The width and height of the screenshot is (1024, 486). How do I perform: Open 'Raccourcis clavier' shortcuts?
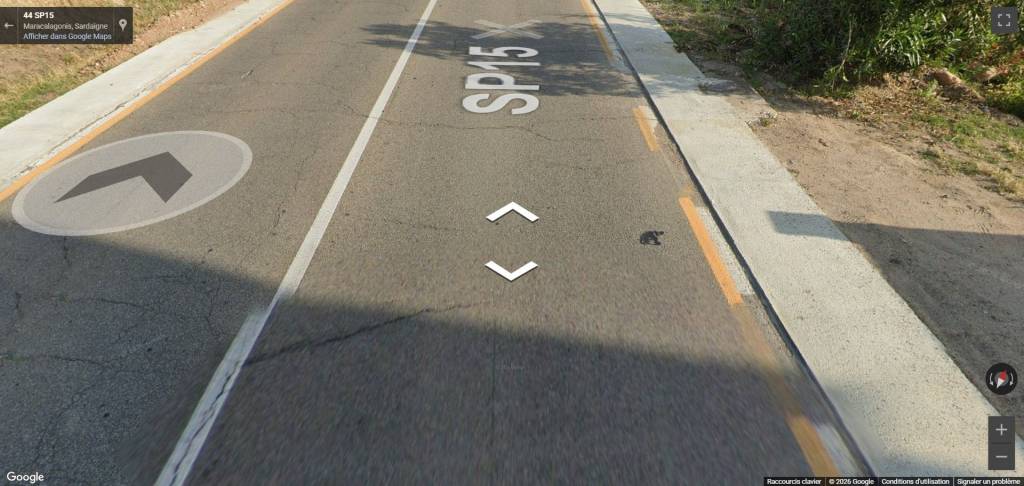point(793,481)
